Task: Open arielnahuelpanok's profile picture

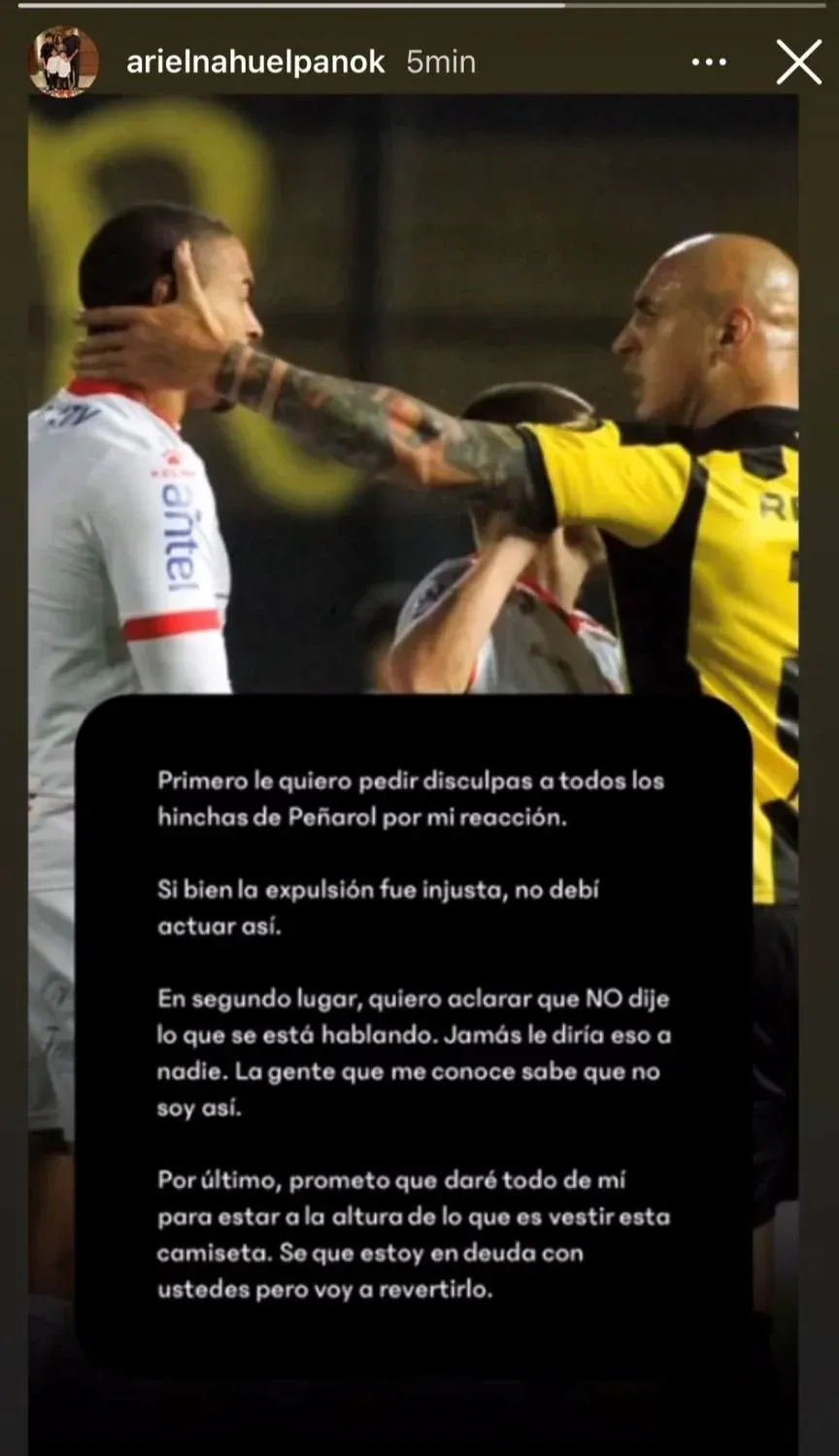Action: click(x=63, y=62)
